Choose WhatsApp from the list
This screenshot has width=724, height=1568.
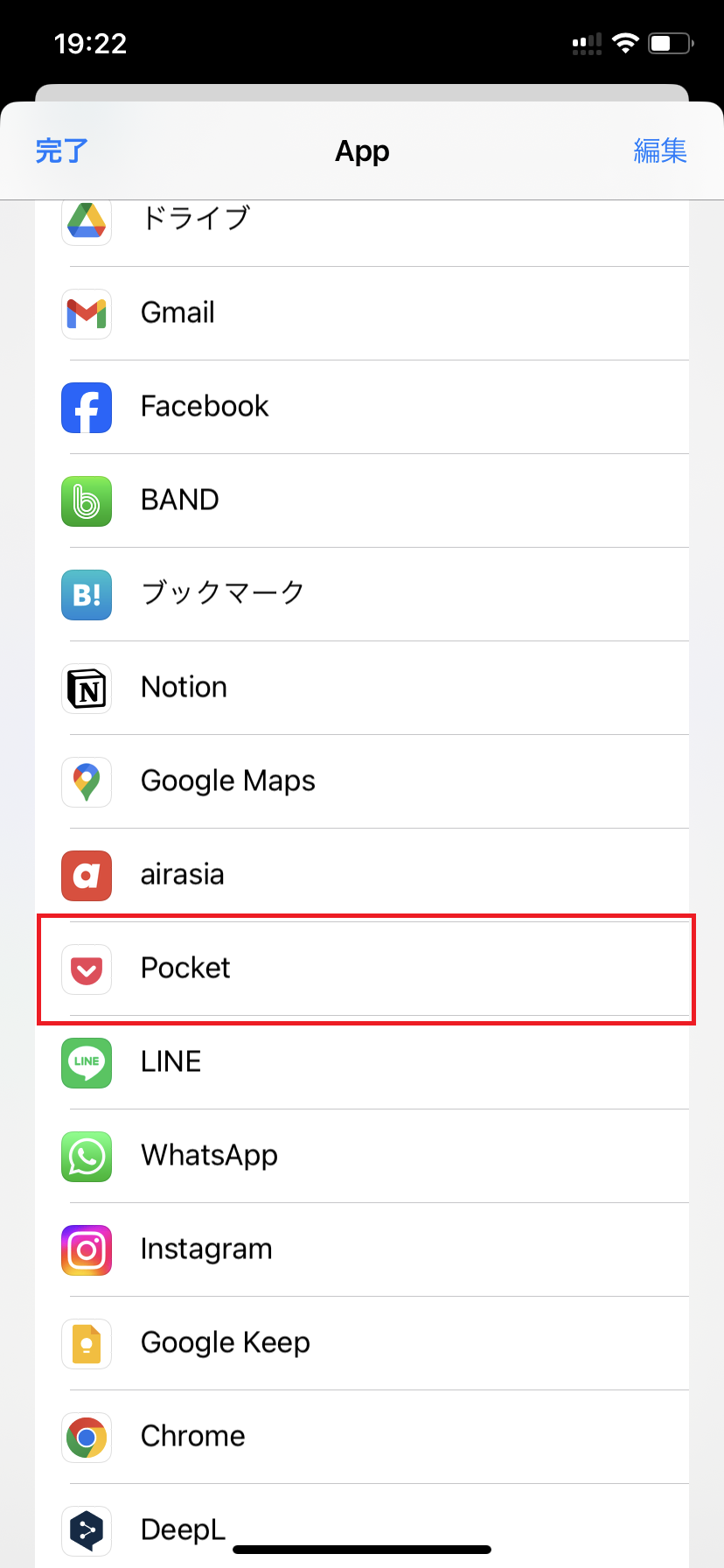(x=362, y=1156)
